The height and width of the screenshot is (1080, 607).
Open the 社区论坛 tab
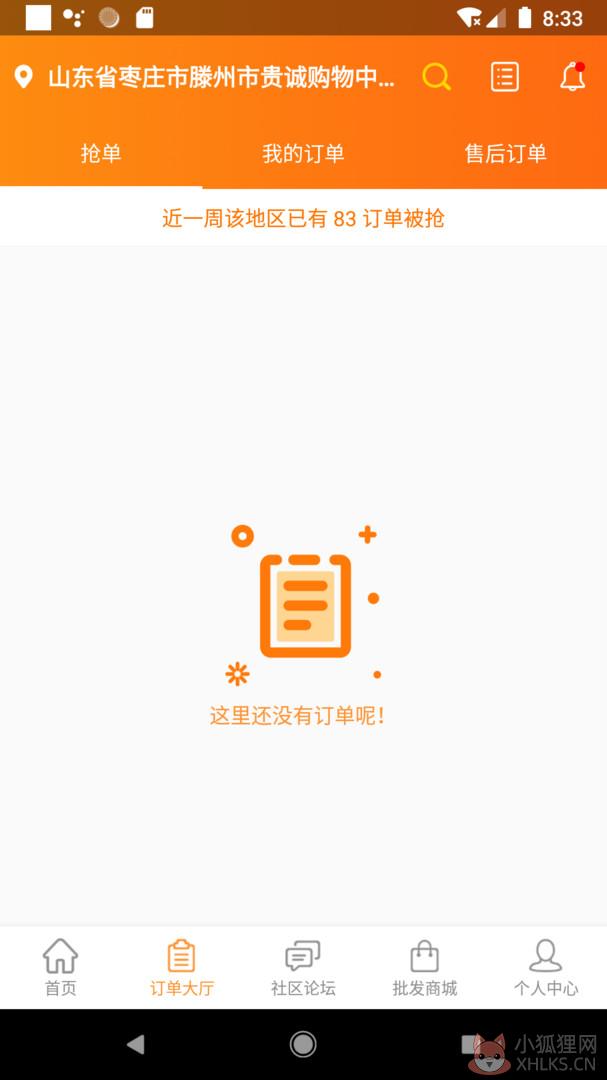coord(303,968)
